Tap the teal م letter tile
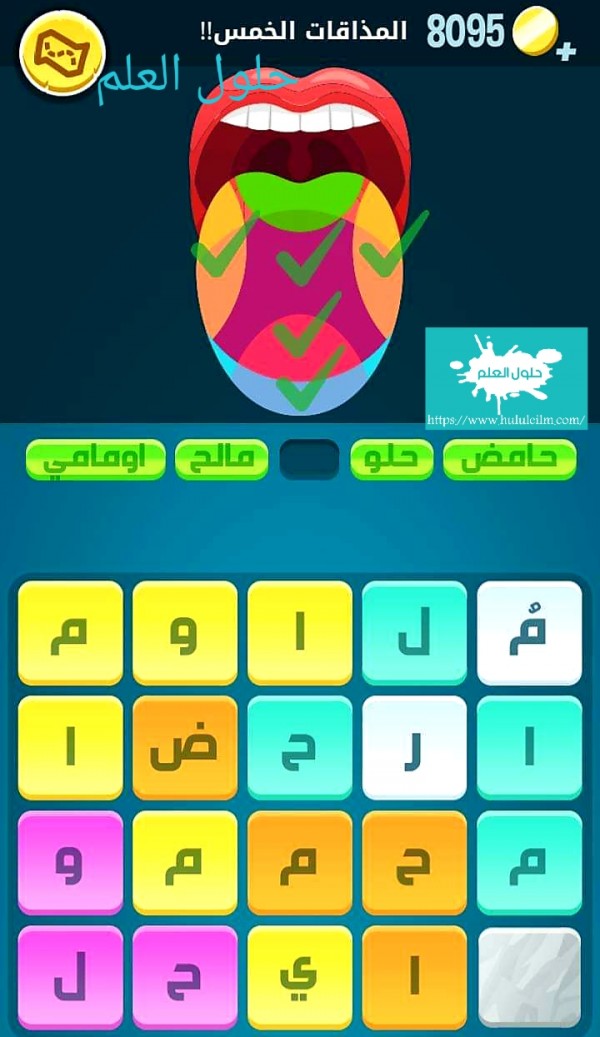The image size is (600, 1037). 529,862
